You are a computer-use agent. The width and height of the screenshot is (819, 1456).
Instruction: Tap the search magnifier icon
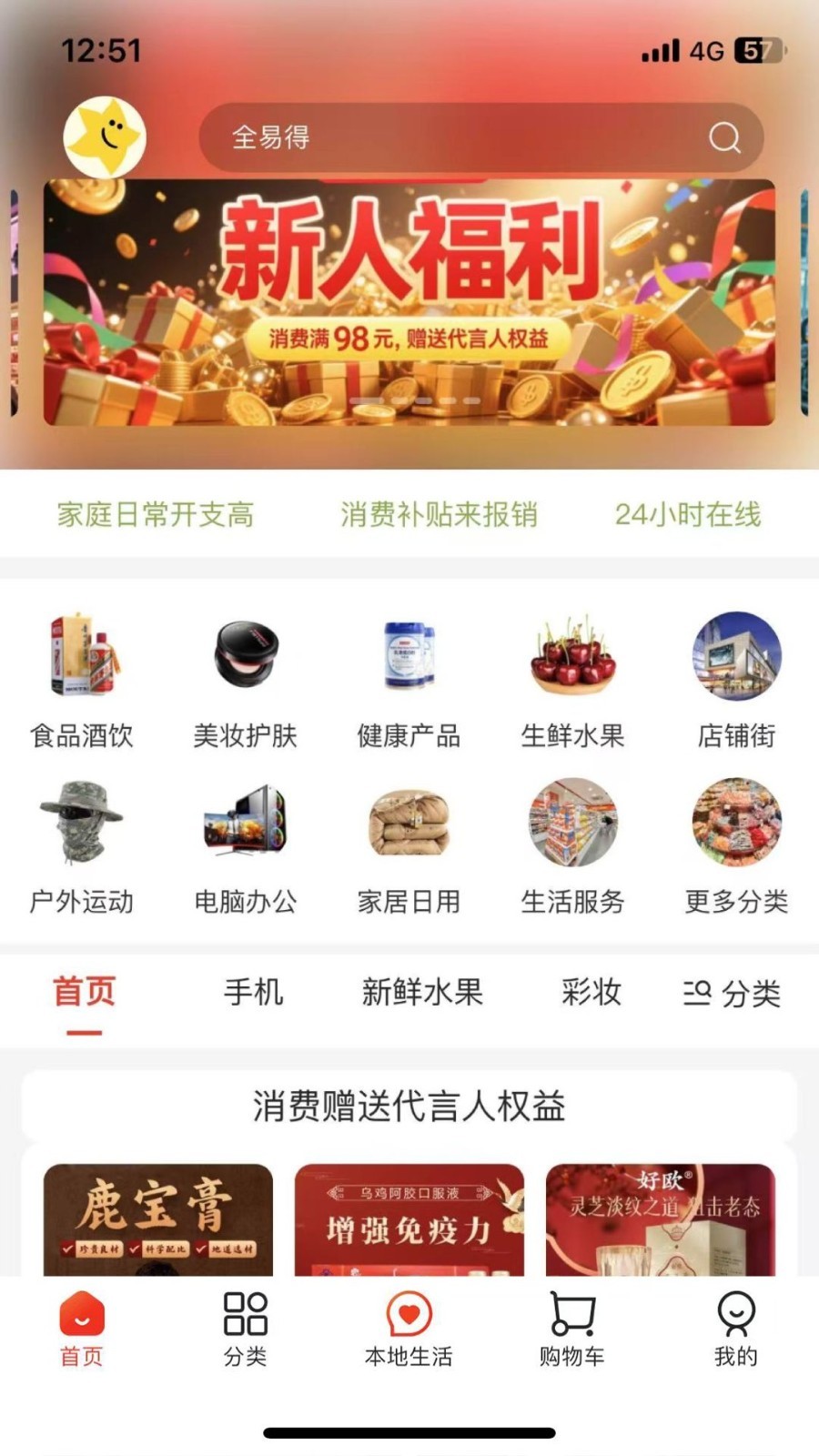[723, 138]
